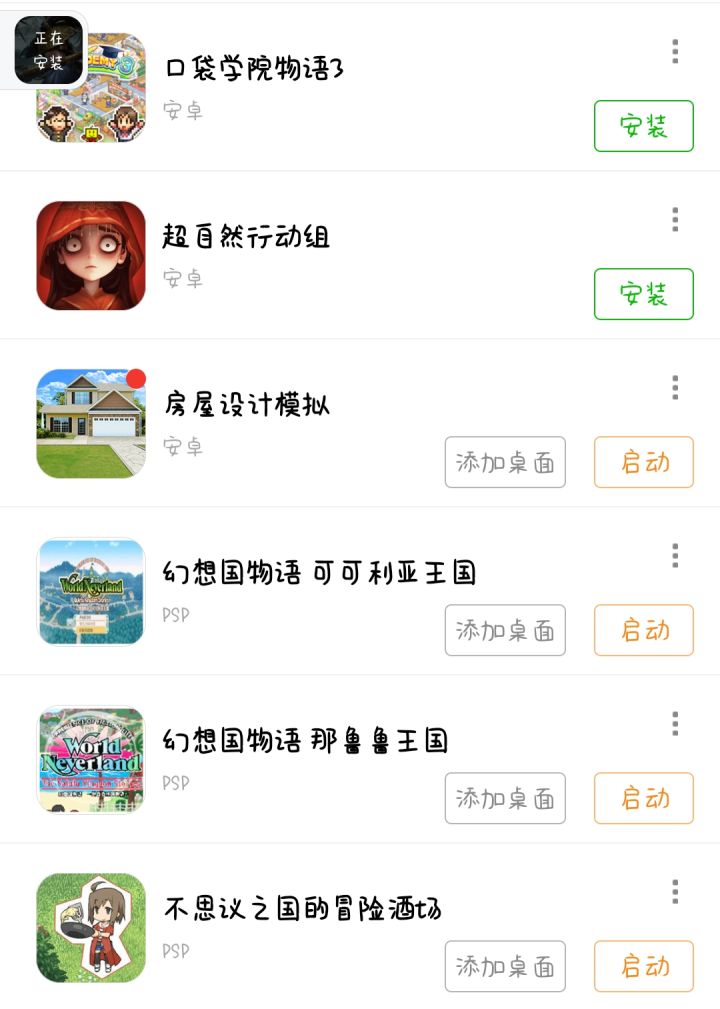The width and height of the screenshot is (720, 1009).
Task: Open the 不思议之国的冒险酒场 game entry
Action: (302, 909)
